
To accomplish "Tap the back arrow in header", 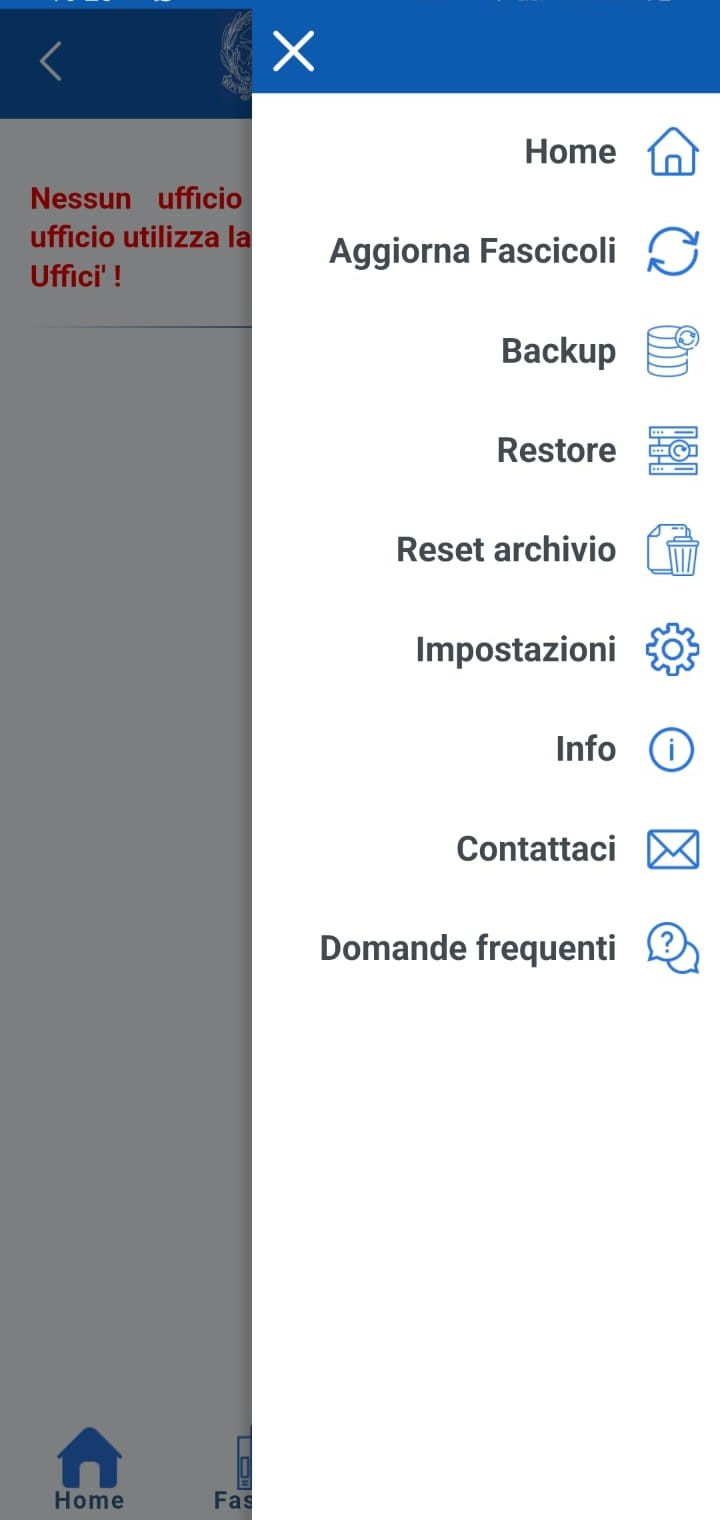I will pyautogui.click(x=50, y=62).
